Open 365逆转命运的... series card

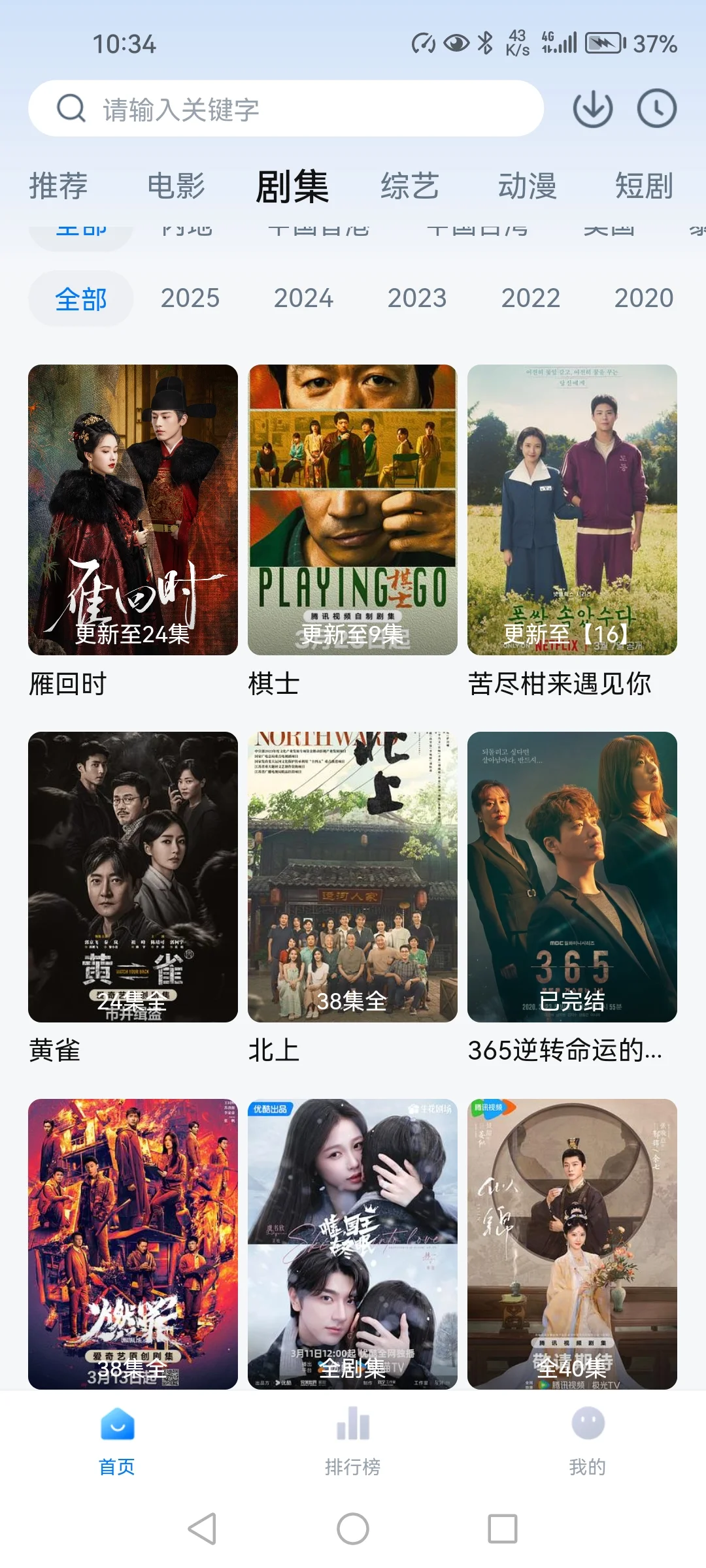point(572,877)
